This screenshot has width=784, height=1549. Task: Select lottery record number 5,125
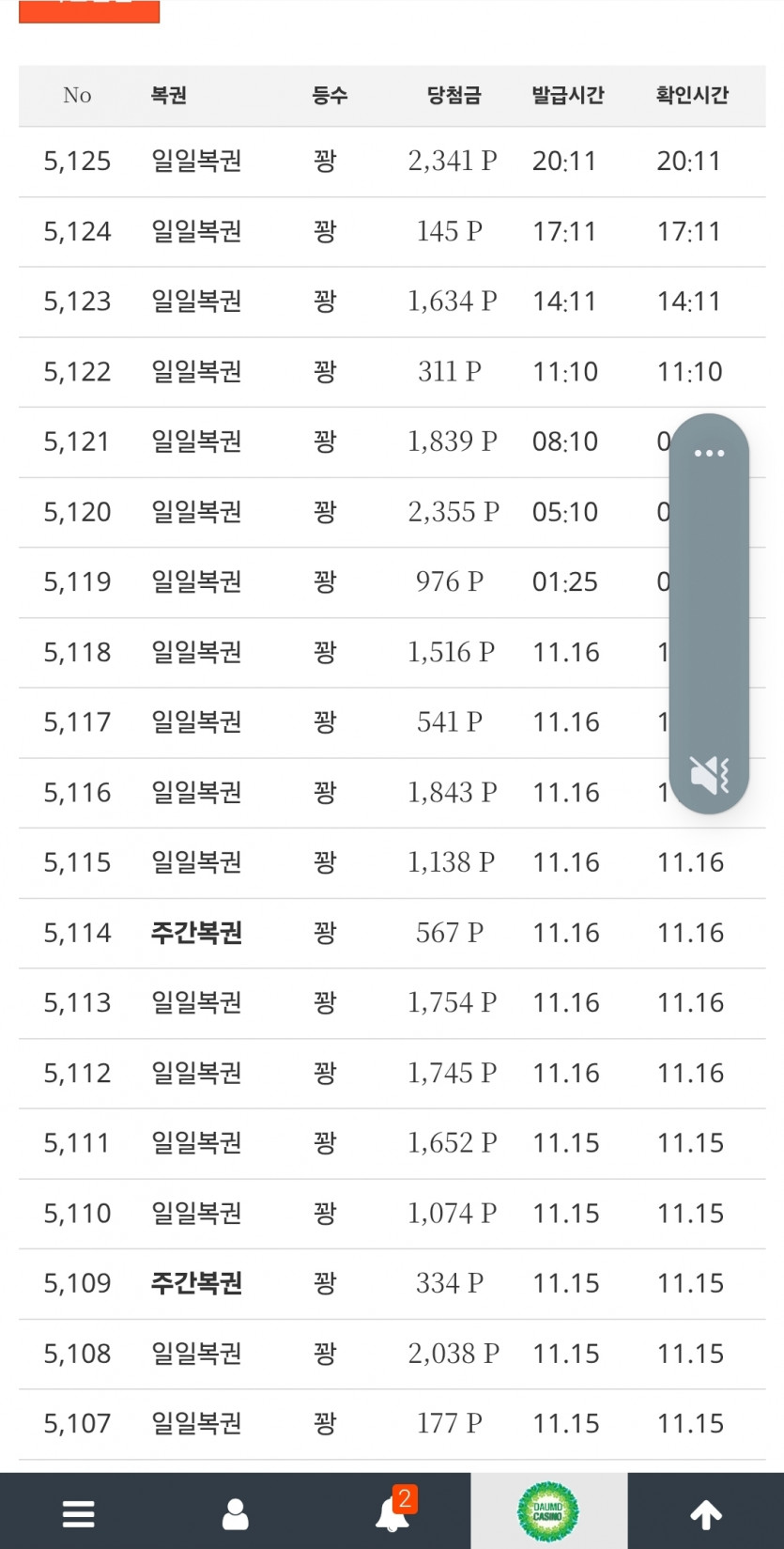[x=76, y=161]
